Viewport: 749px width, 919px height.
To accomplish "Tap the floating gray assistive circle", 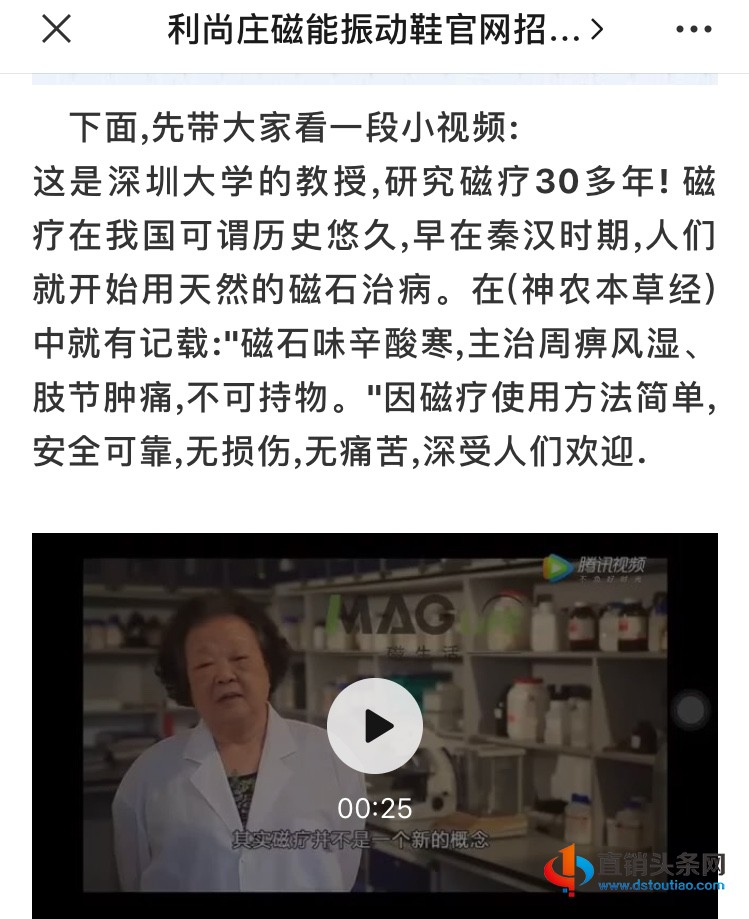I will tap(690, 710).
